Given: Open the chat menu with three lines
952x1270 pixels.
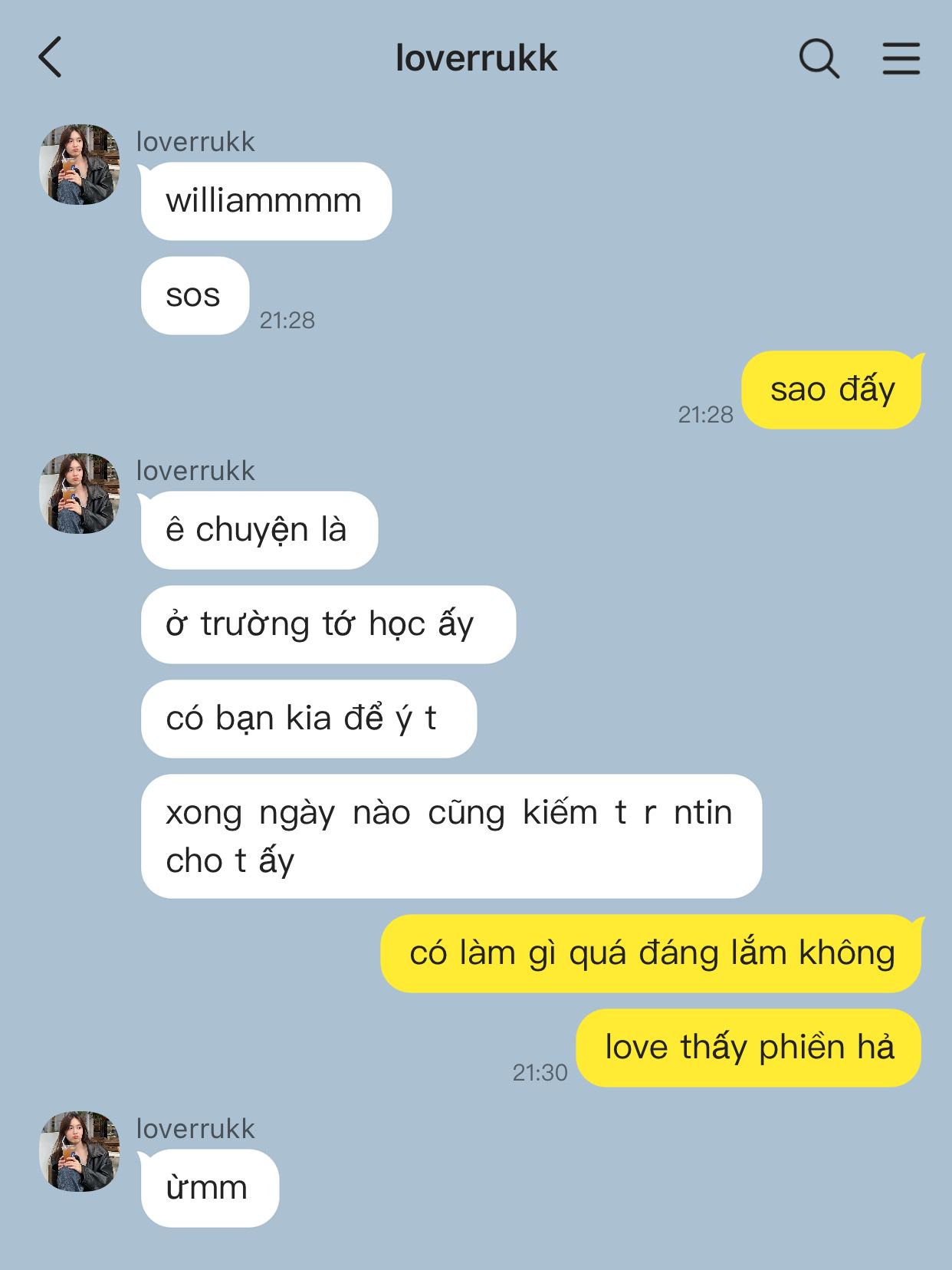Looking at the screenshot, I should click(x=901, y=58).
